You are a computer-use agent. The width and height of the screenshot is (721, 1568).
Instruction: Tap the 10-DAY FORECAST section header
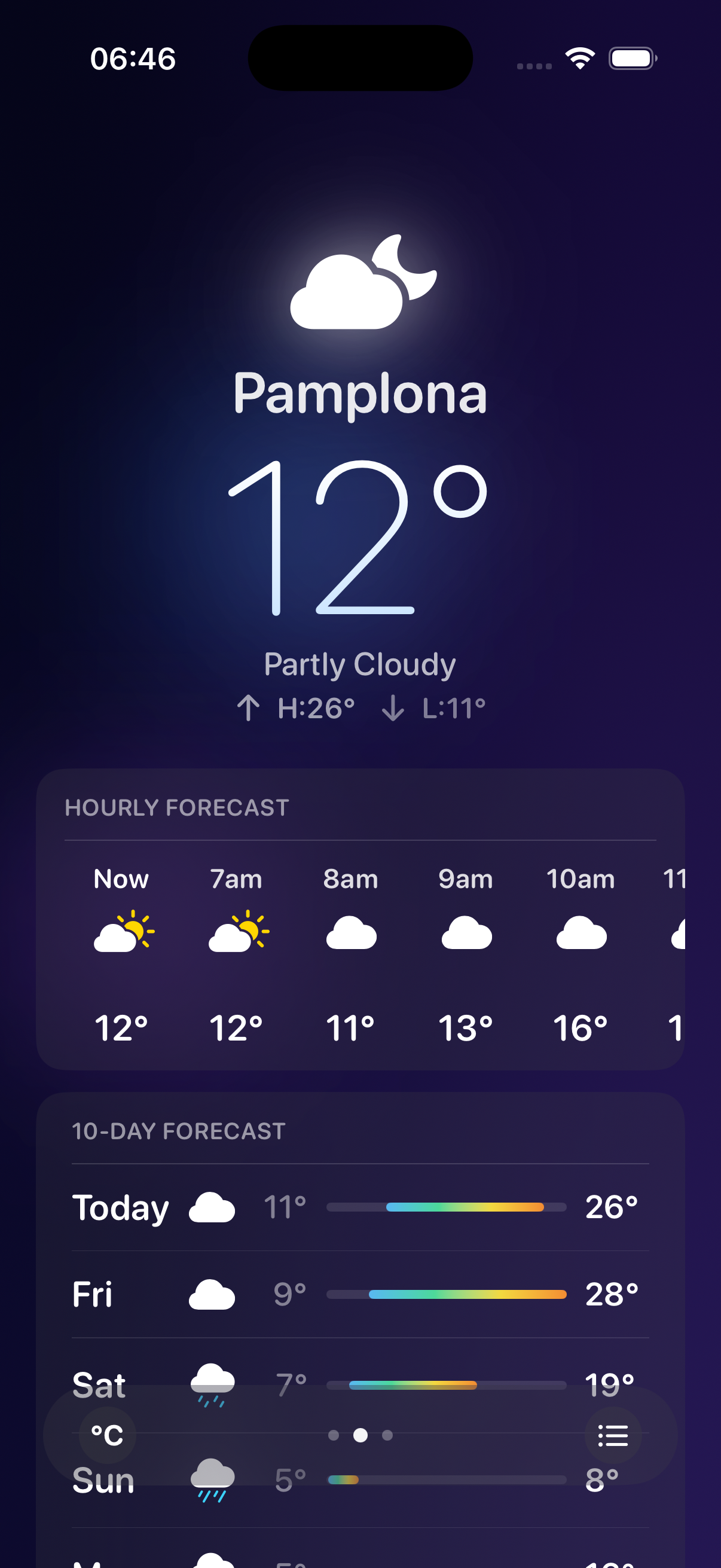[179, 1131]
